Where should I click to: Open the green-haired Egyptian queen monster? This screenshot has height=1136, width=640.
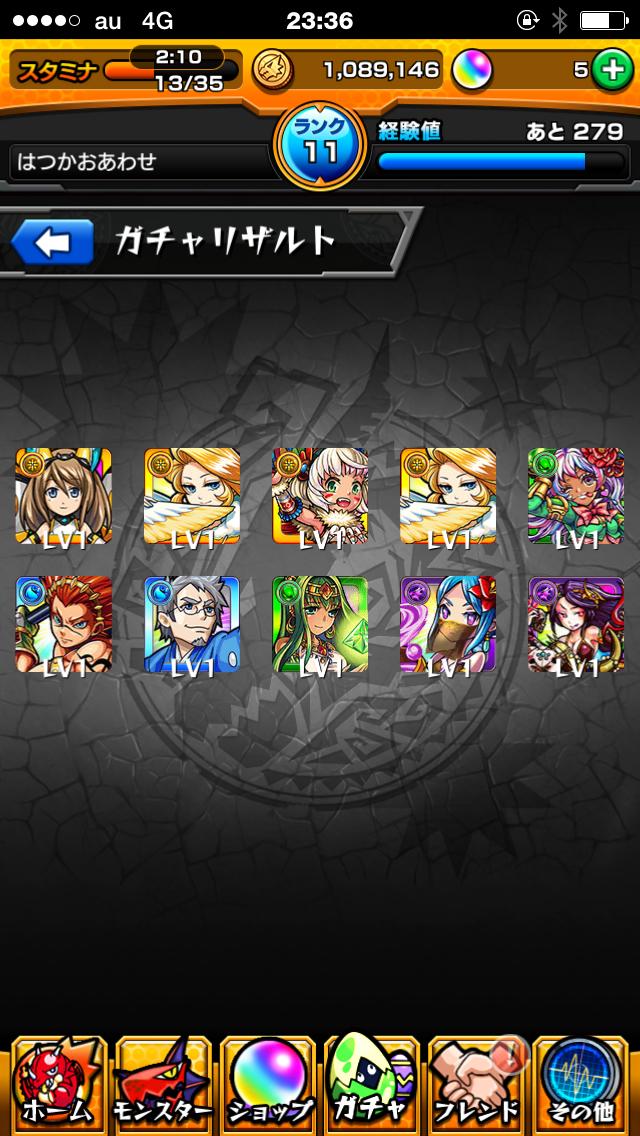(320, 625)
